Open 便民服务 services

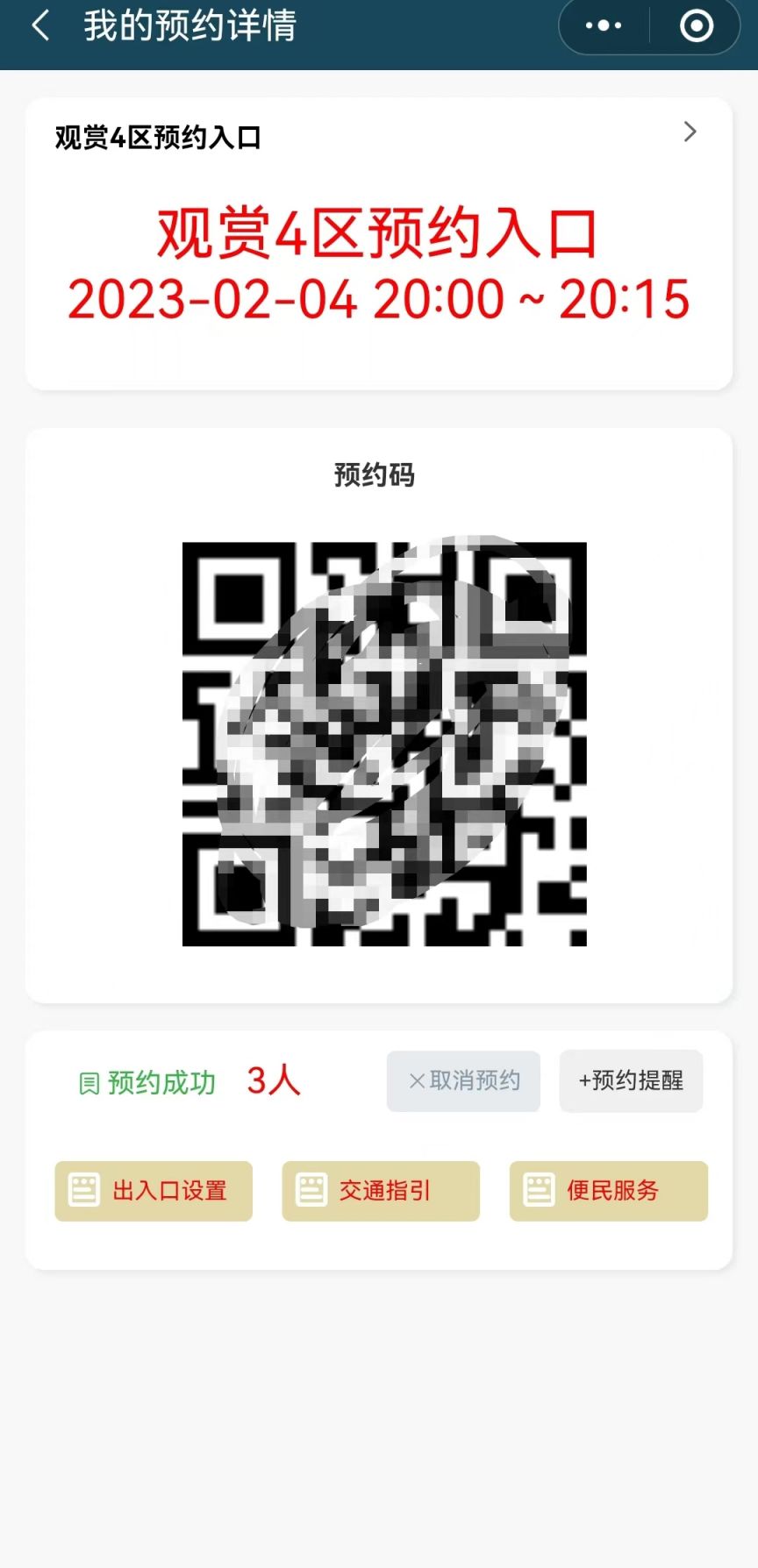point(608,1191)
